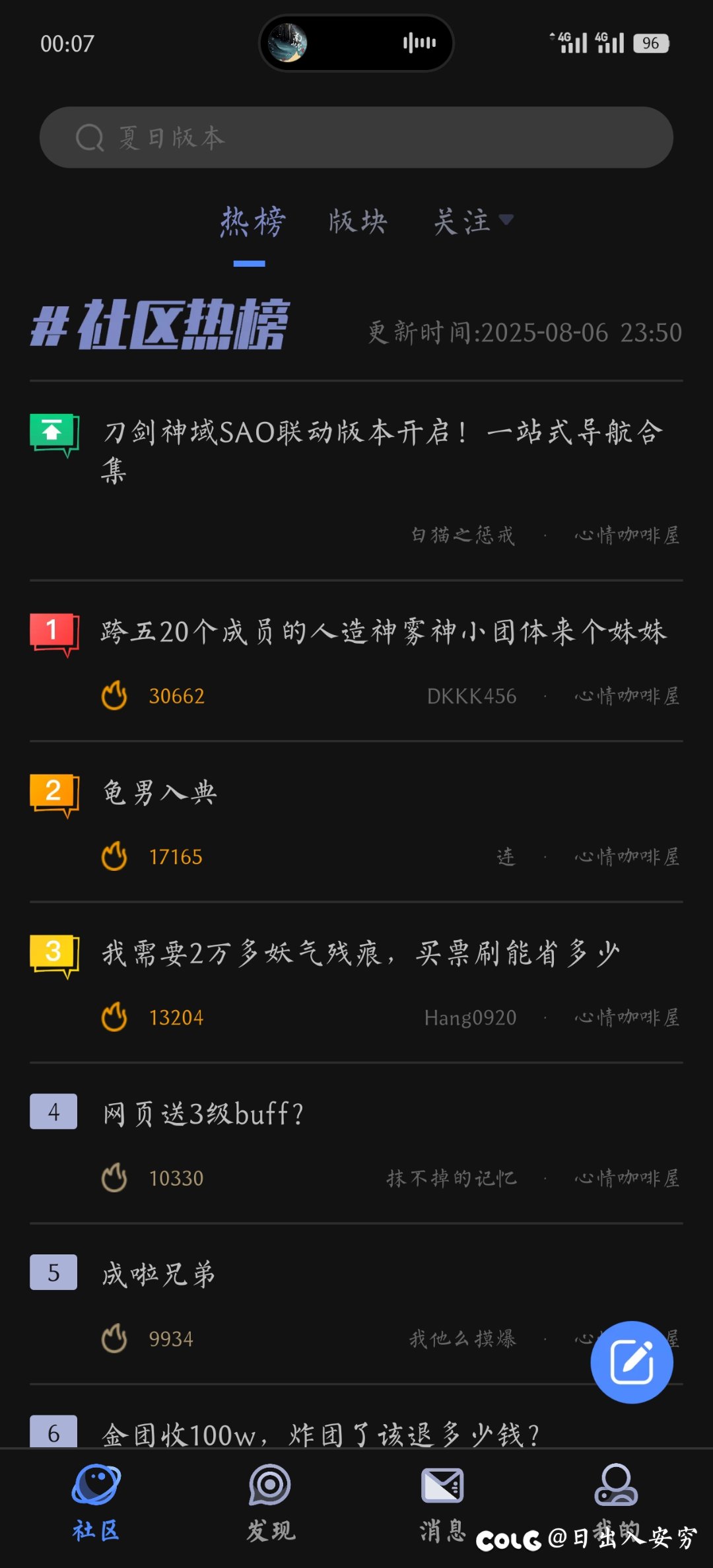Expand the 关注 dropdown tab
Viewport: 713px width, 1568px height.
point(473,221)
